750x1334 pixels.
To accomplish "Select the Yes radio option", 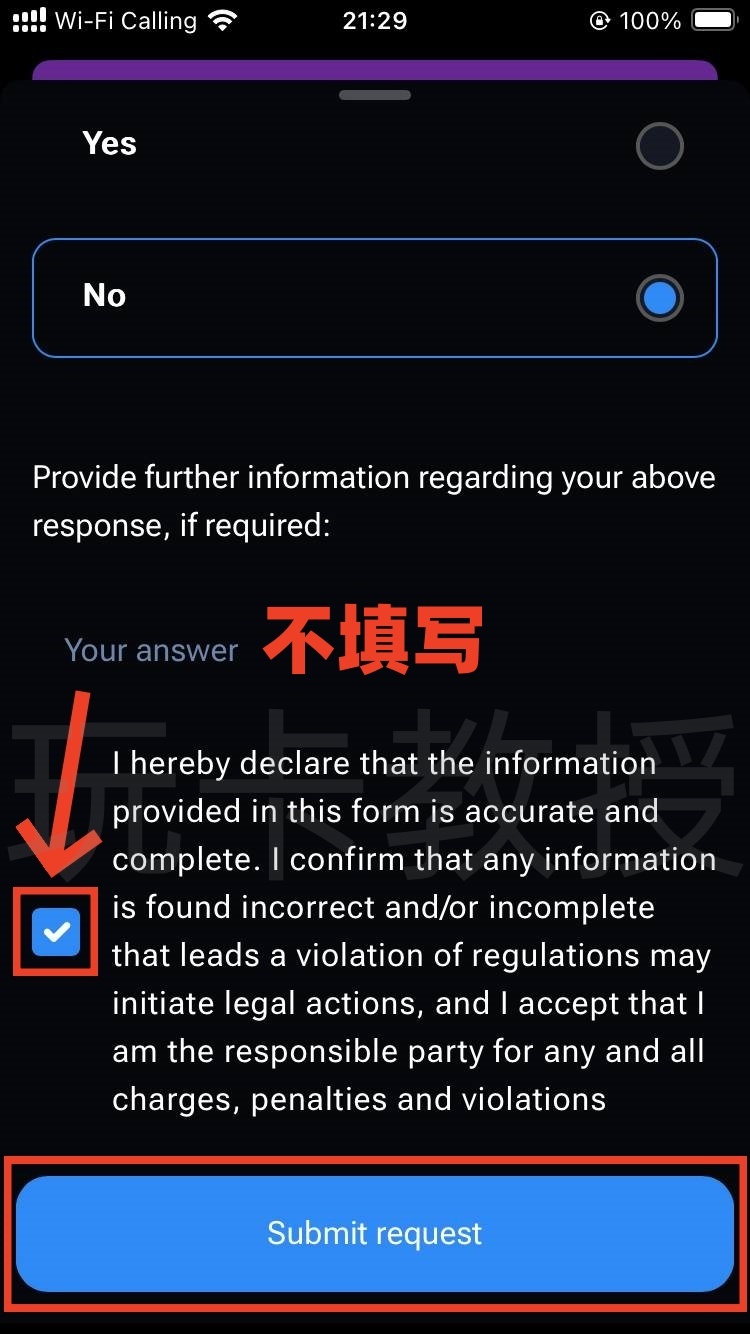I will tap(659, 146).
